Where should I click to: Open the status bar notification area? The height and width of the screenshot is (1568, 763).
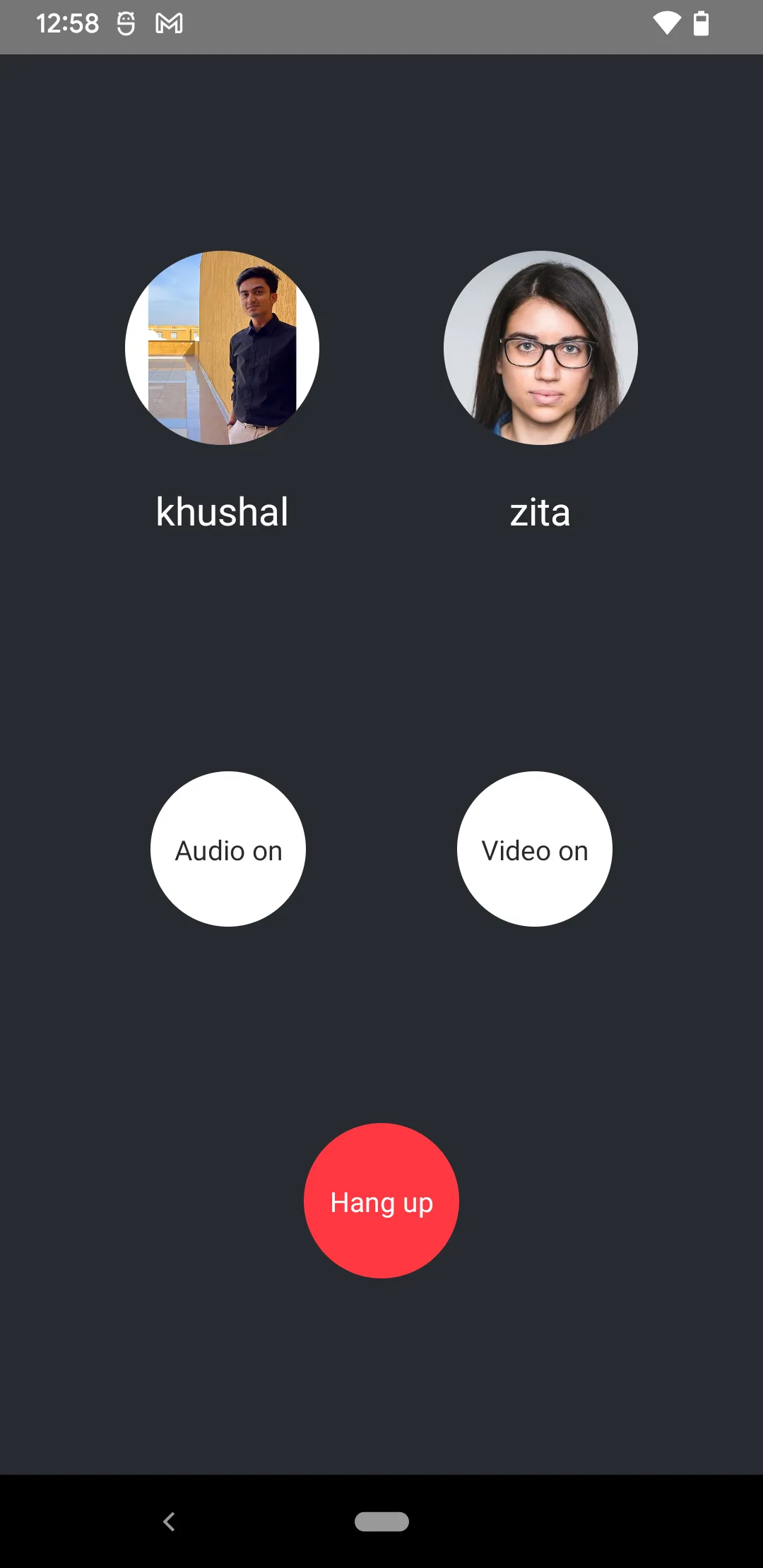(x=381, y=24)
